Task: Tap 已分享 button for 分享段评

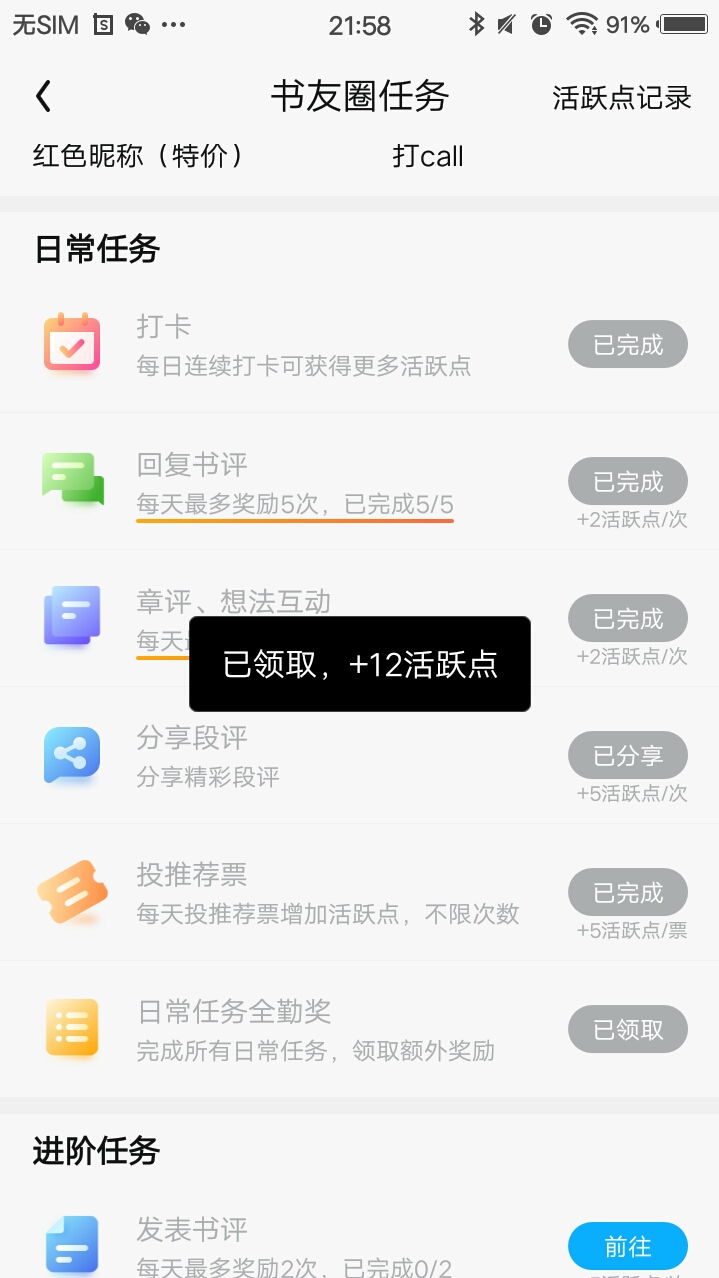Action: (627, 756)
